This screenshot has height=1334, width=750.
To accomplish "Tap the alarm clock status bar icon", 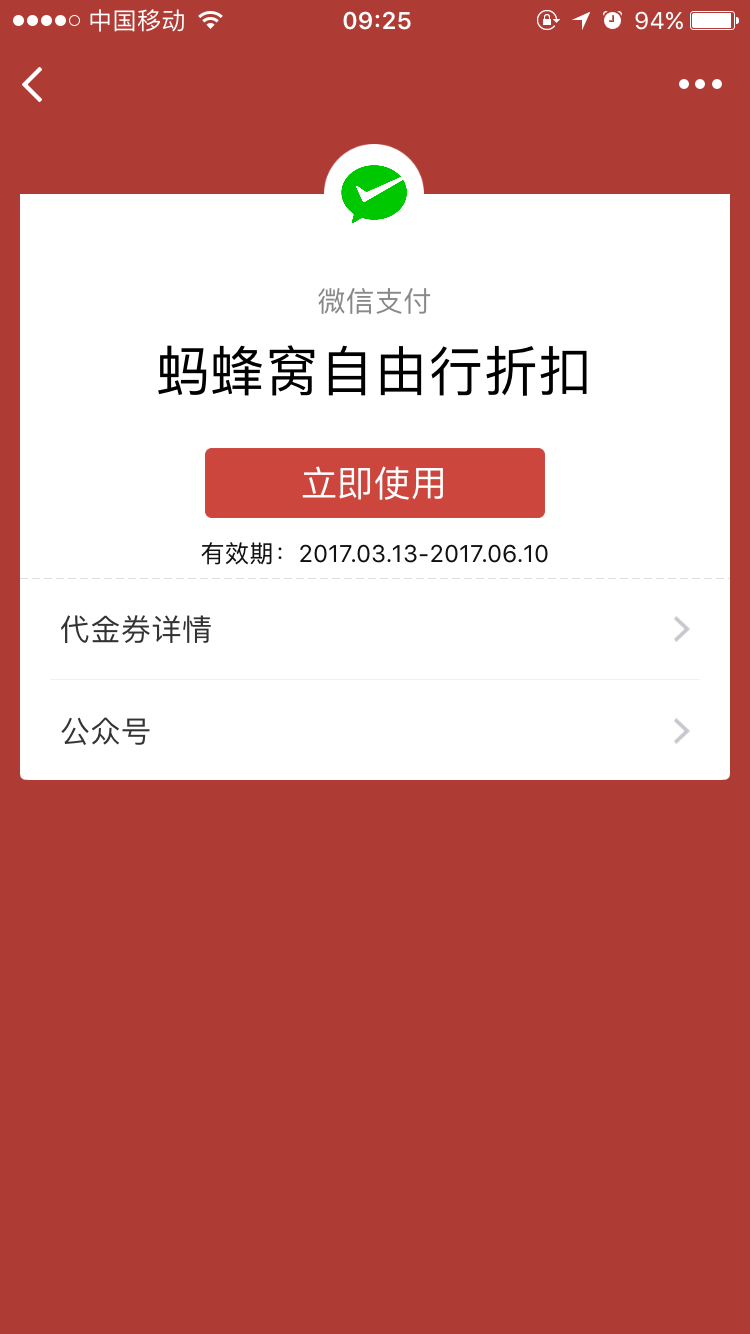I will click(x=611, y=18).
